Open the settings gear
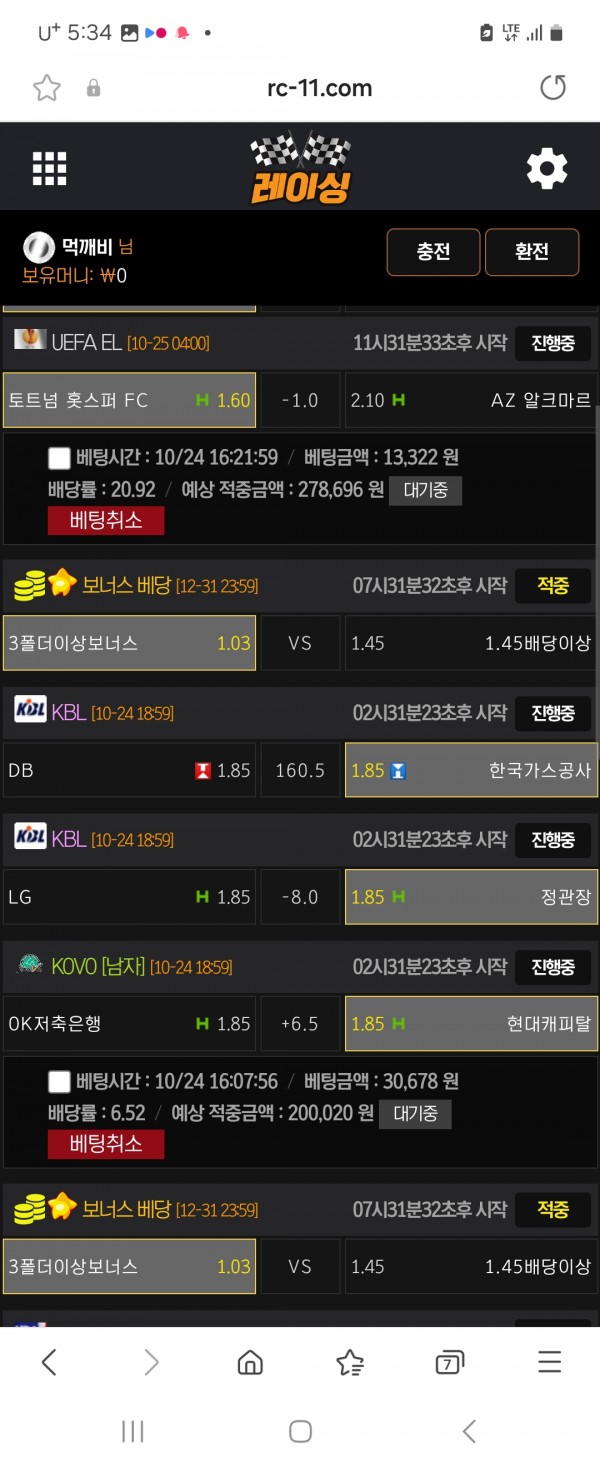600x1467 pixels. point(547,169)
